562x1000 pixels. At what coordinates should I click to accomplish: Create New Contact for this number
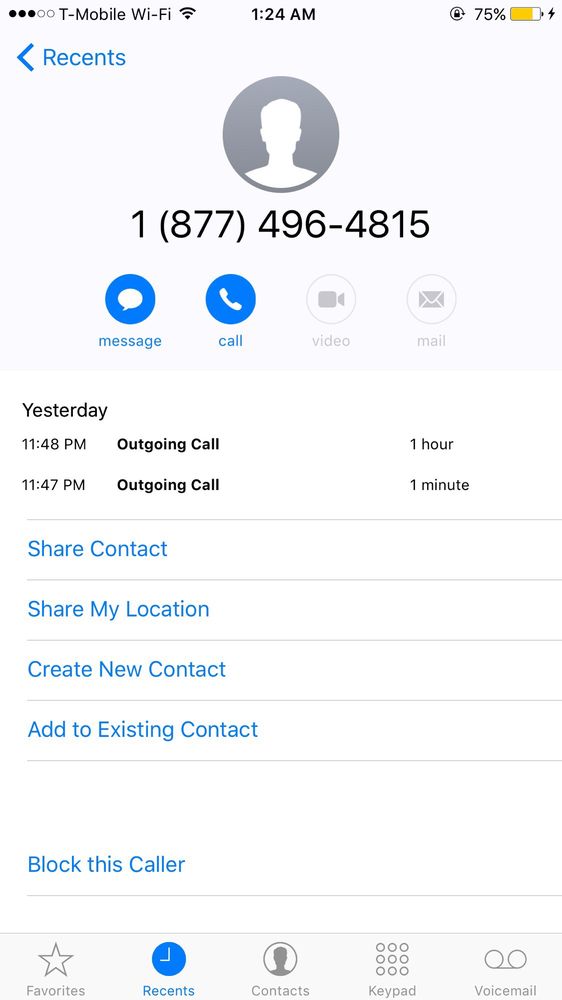(294, 670)
